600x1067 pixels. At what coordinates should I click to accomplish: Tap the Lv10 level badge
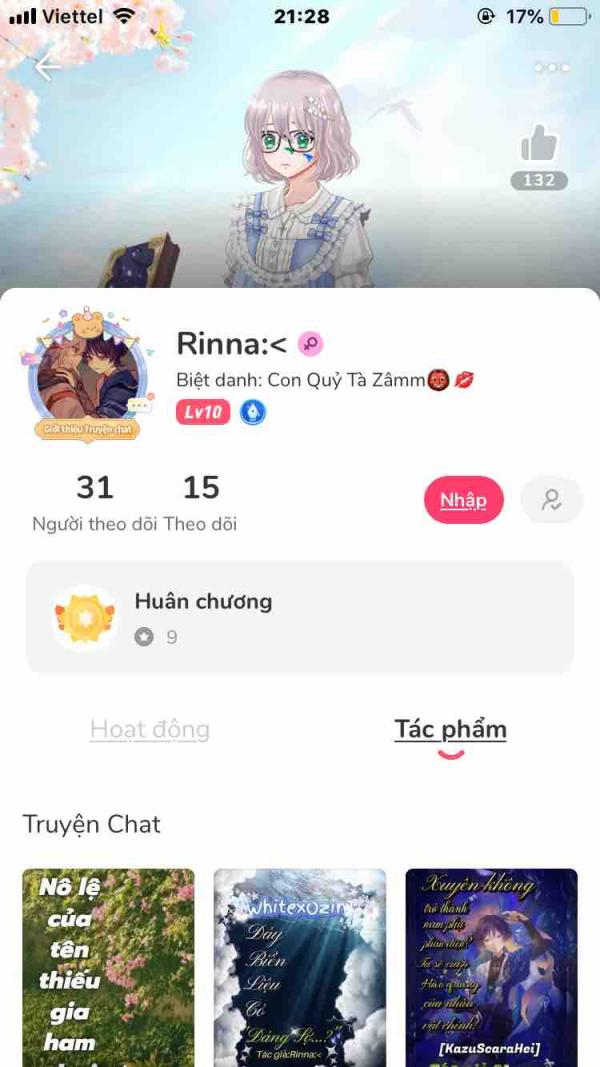[x=203, y=412]
